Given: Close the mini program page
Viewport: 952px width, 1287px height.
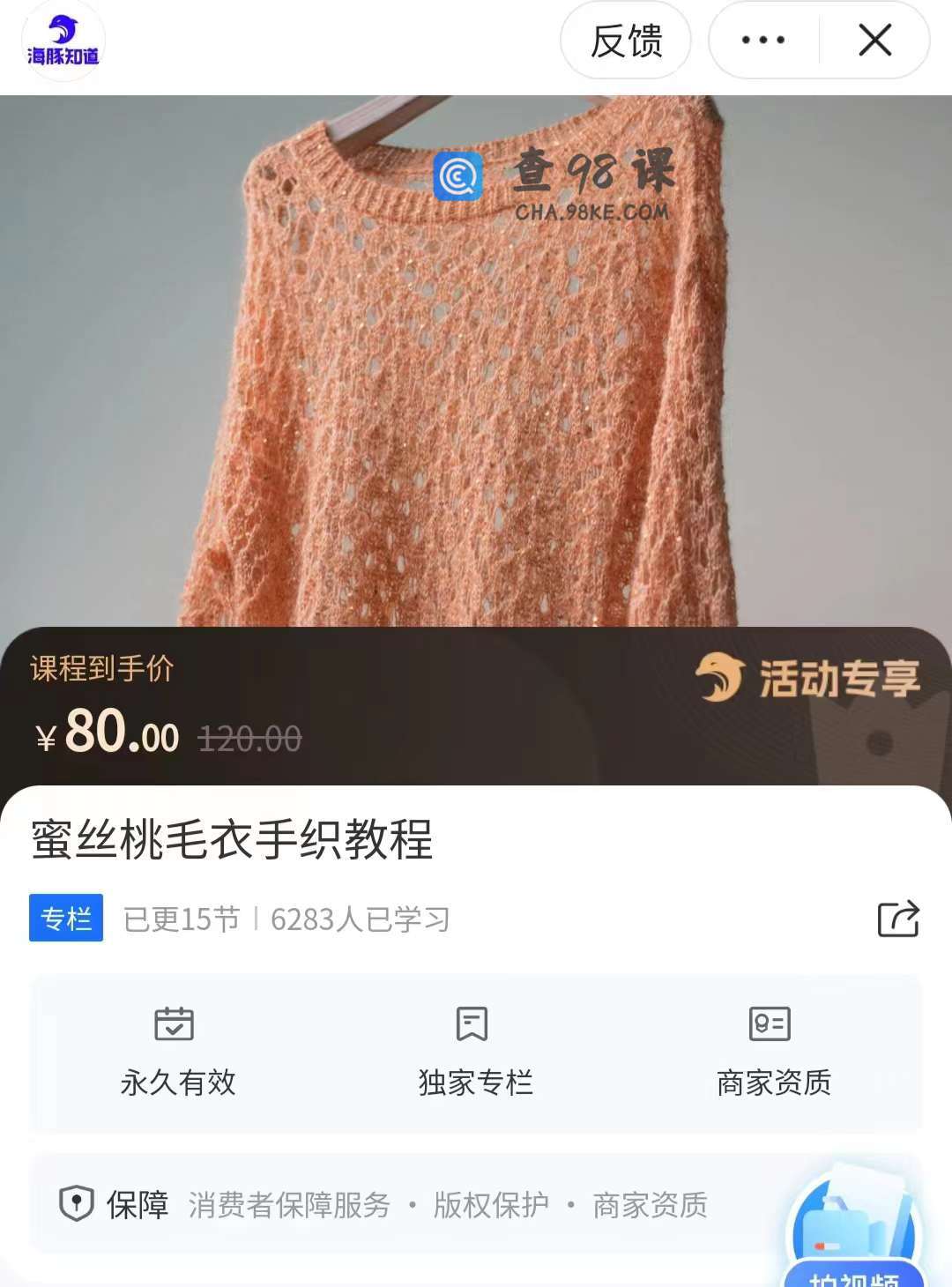Looking at the screenshot, I should (x=874, y=41).
